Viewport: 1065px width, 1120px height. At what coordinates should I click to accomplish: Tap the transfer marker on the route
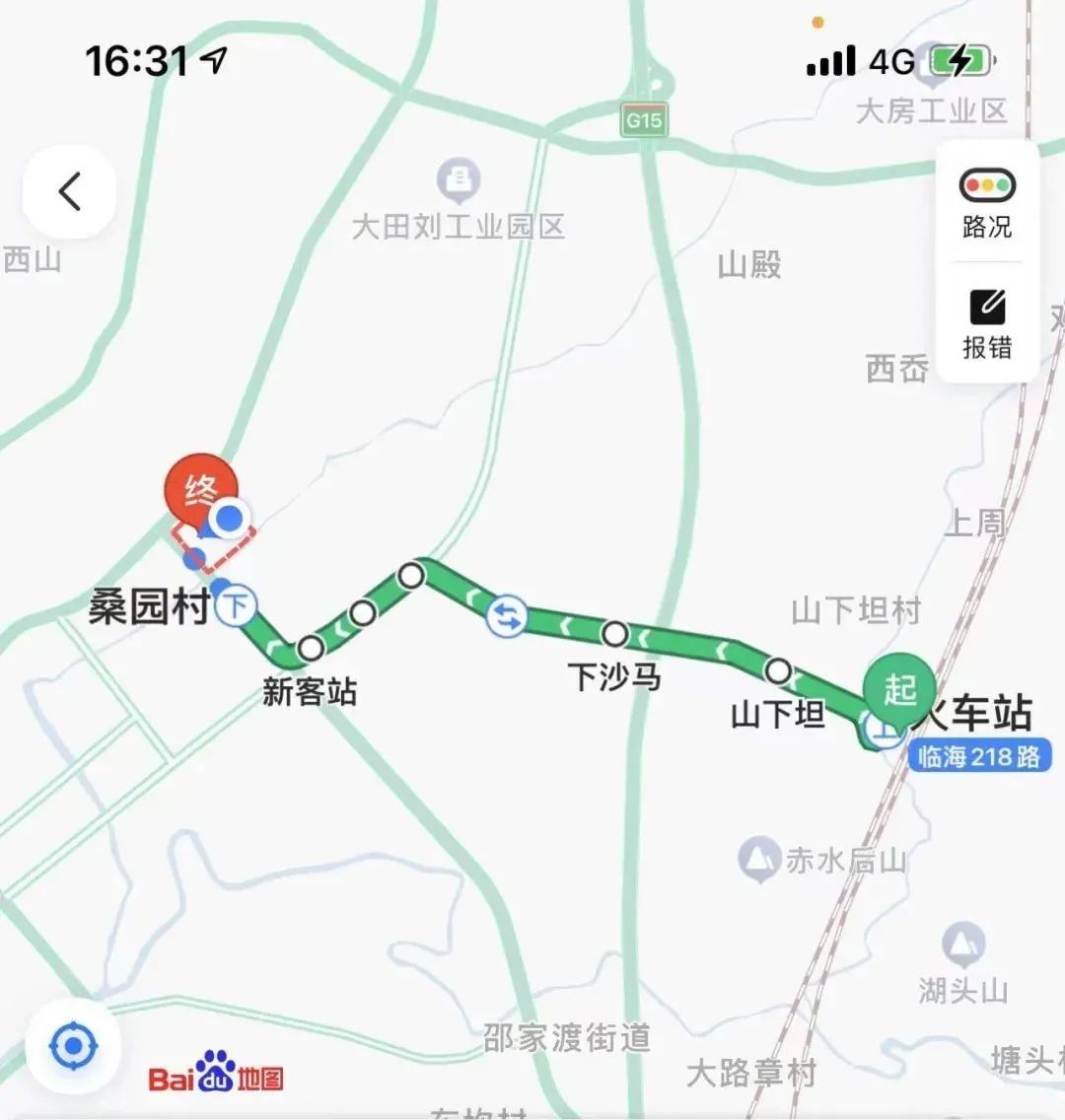coord(507,617)
